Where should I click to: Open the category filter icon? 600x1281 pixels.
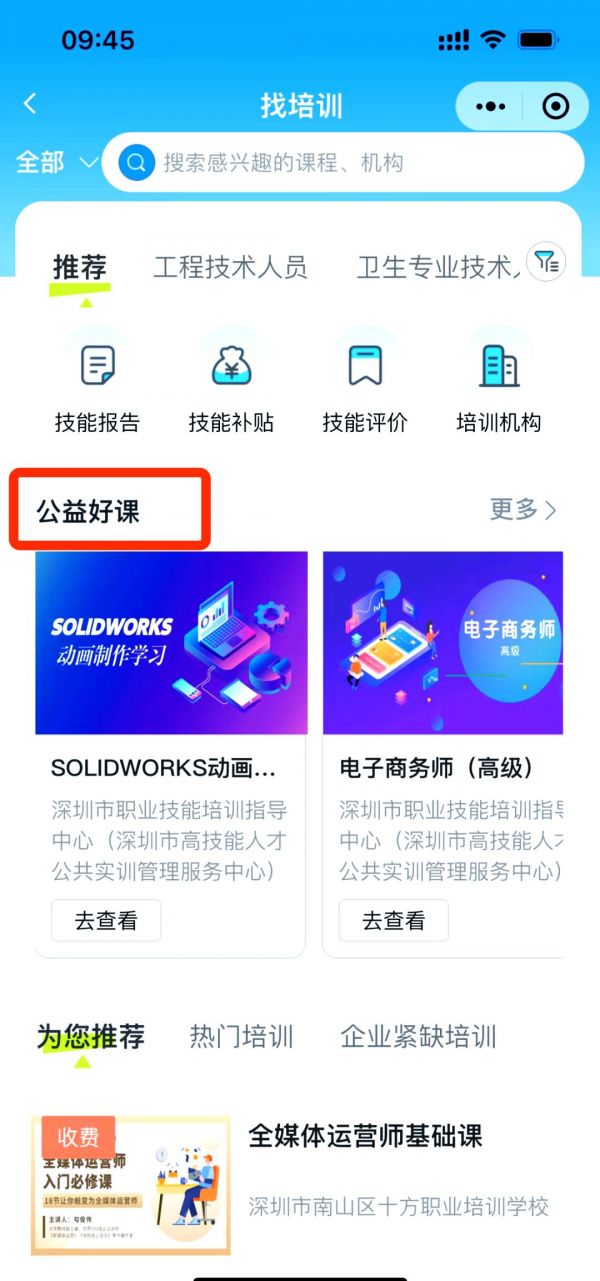point(546,262)
